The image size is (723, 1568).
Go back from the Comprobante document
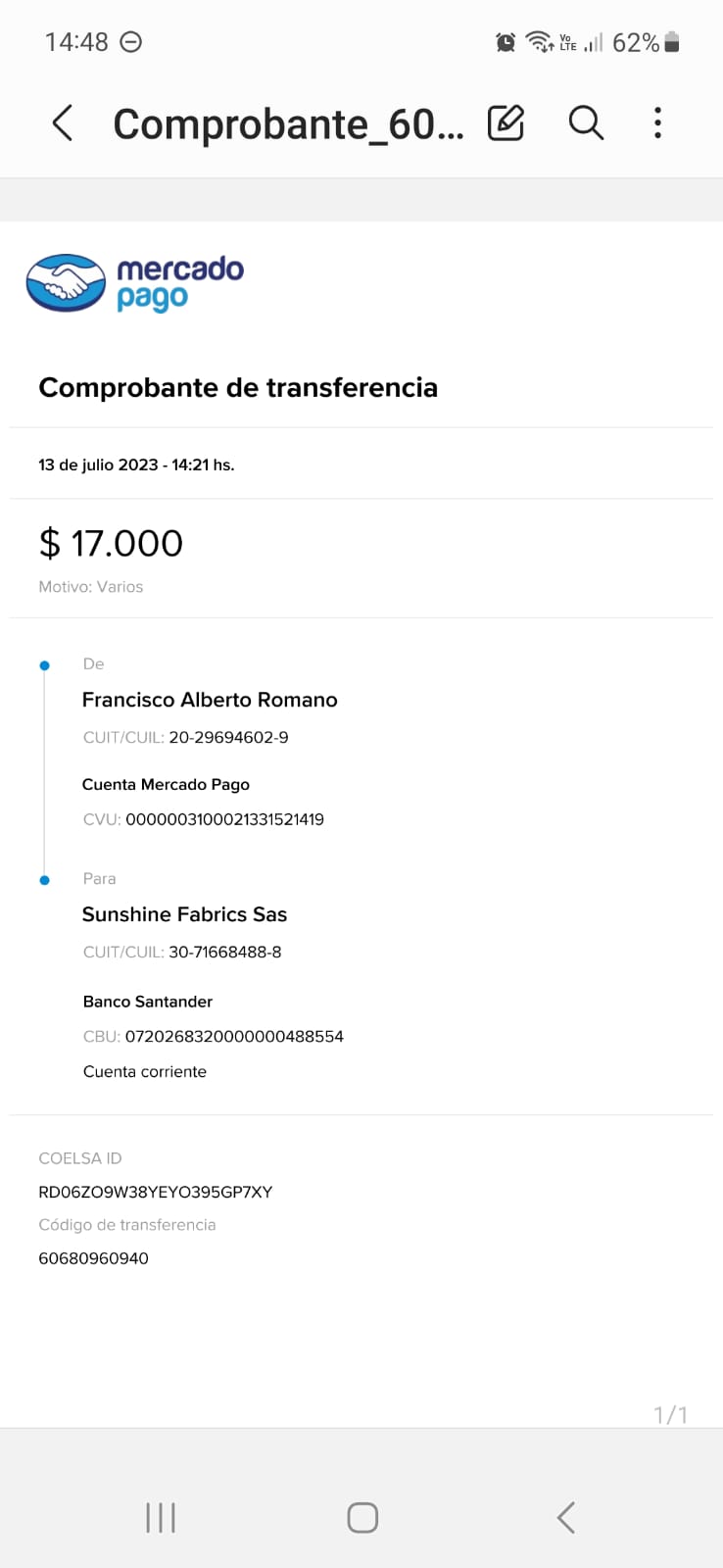point(62,123)
